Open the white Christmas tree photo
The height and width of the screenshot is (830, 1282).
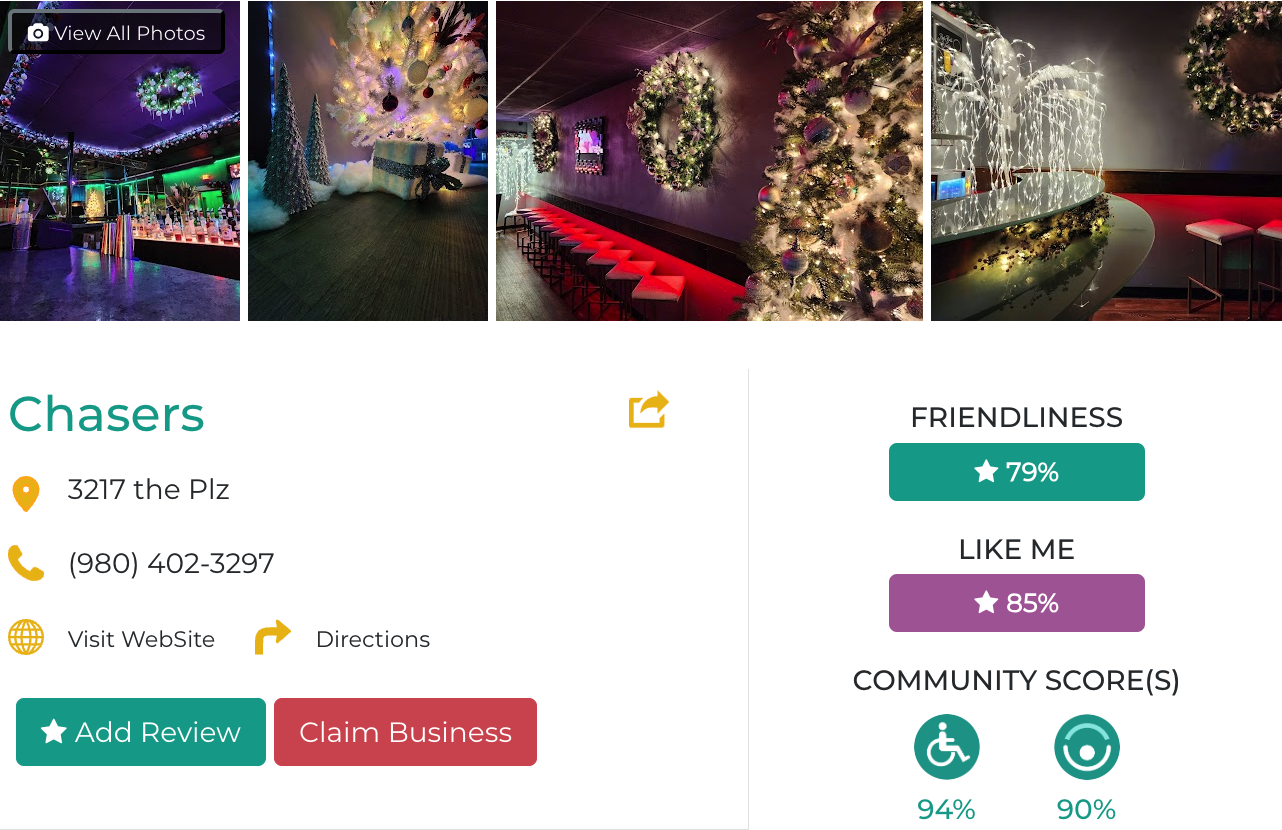[368, 161]
